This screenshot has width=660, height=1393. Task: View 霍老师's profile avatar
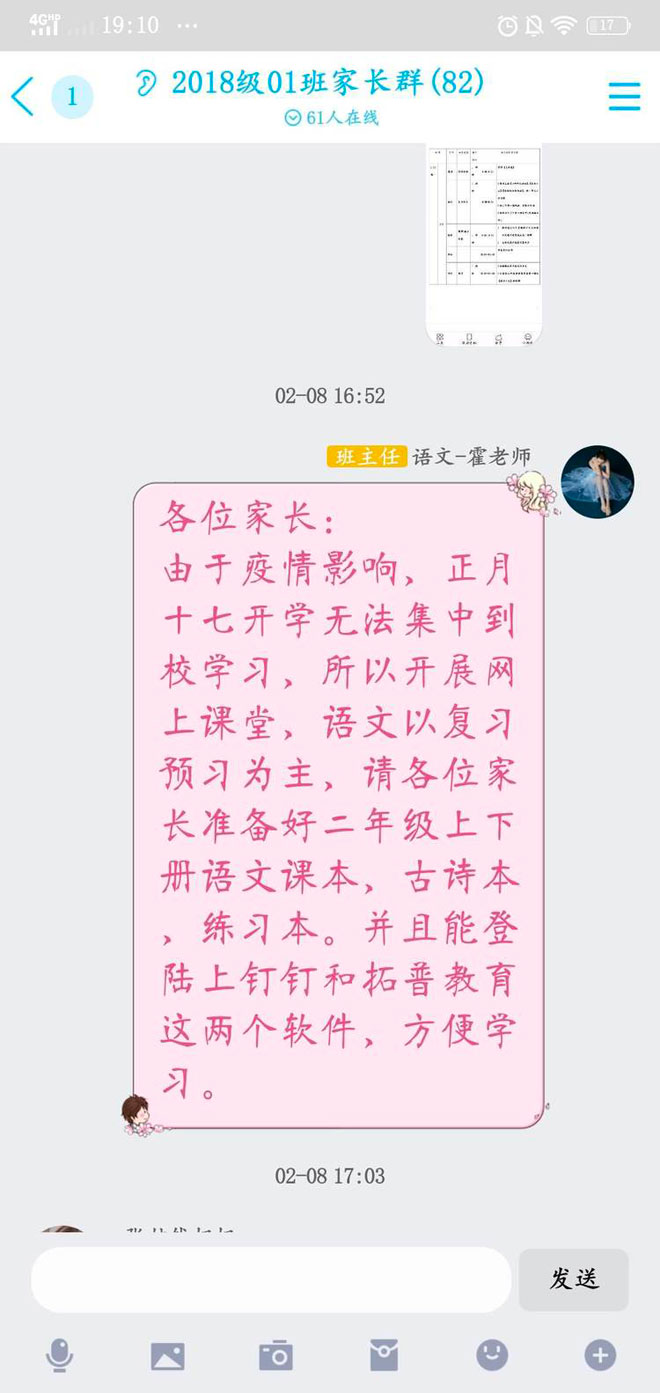pos(597,482)
